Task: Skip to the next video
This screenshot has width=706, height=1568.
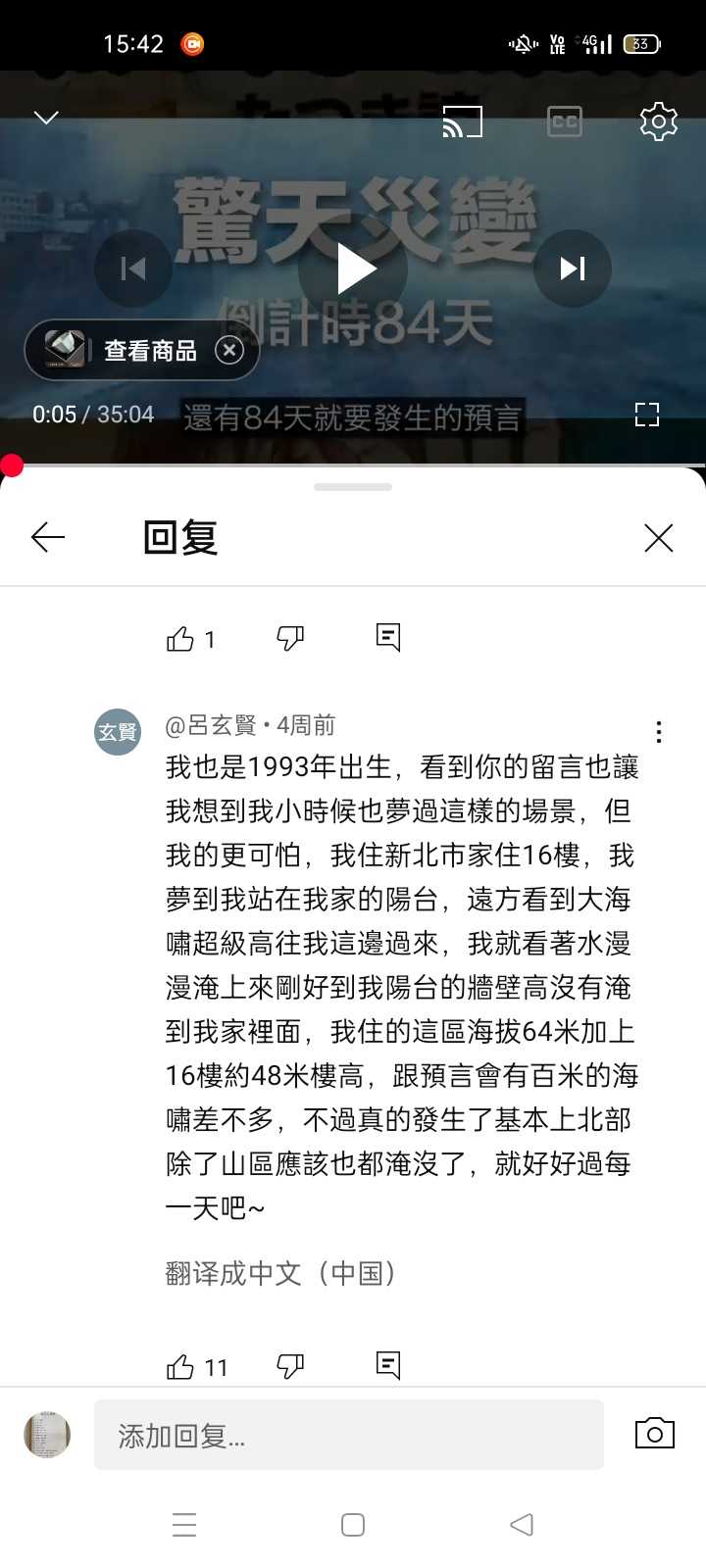Action: (573, 269)
